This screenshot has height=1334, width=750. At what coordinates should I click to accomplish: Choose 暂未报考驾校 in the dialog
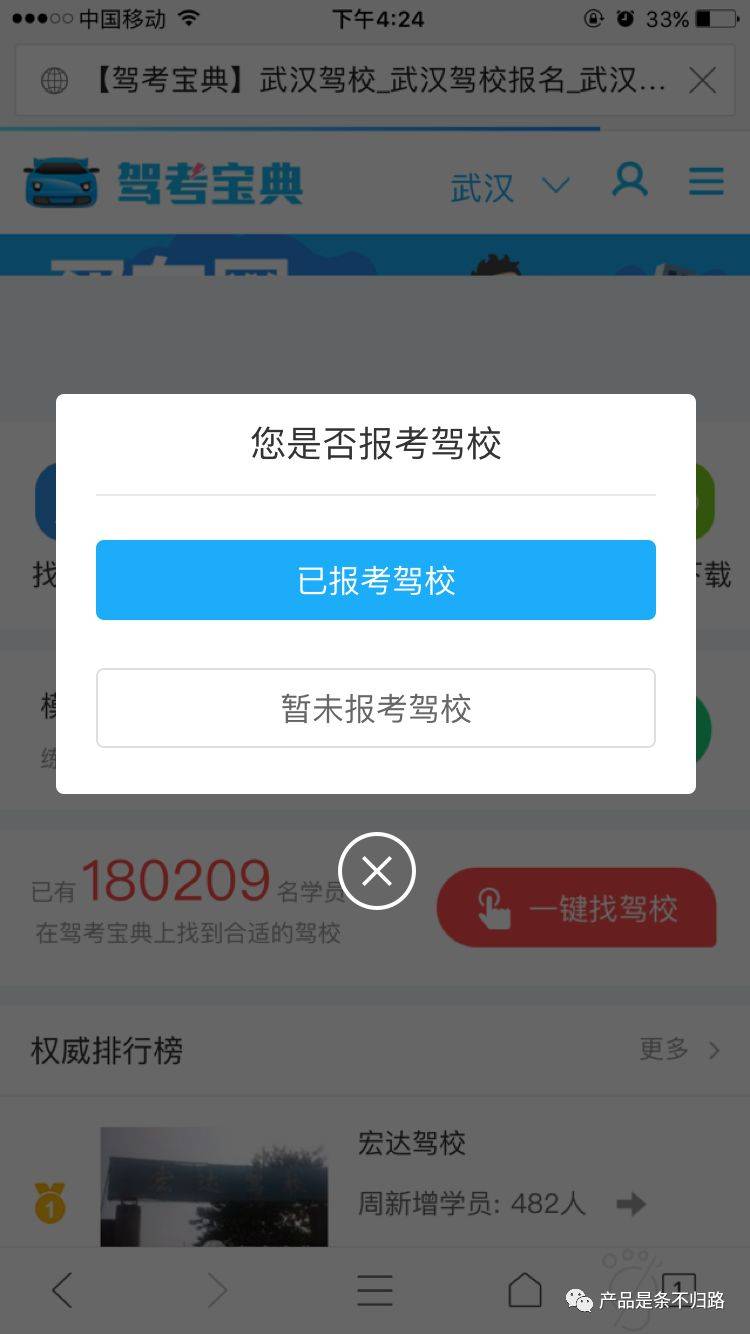pos(375,707)
